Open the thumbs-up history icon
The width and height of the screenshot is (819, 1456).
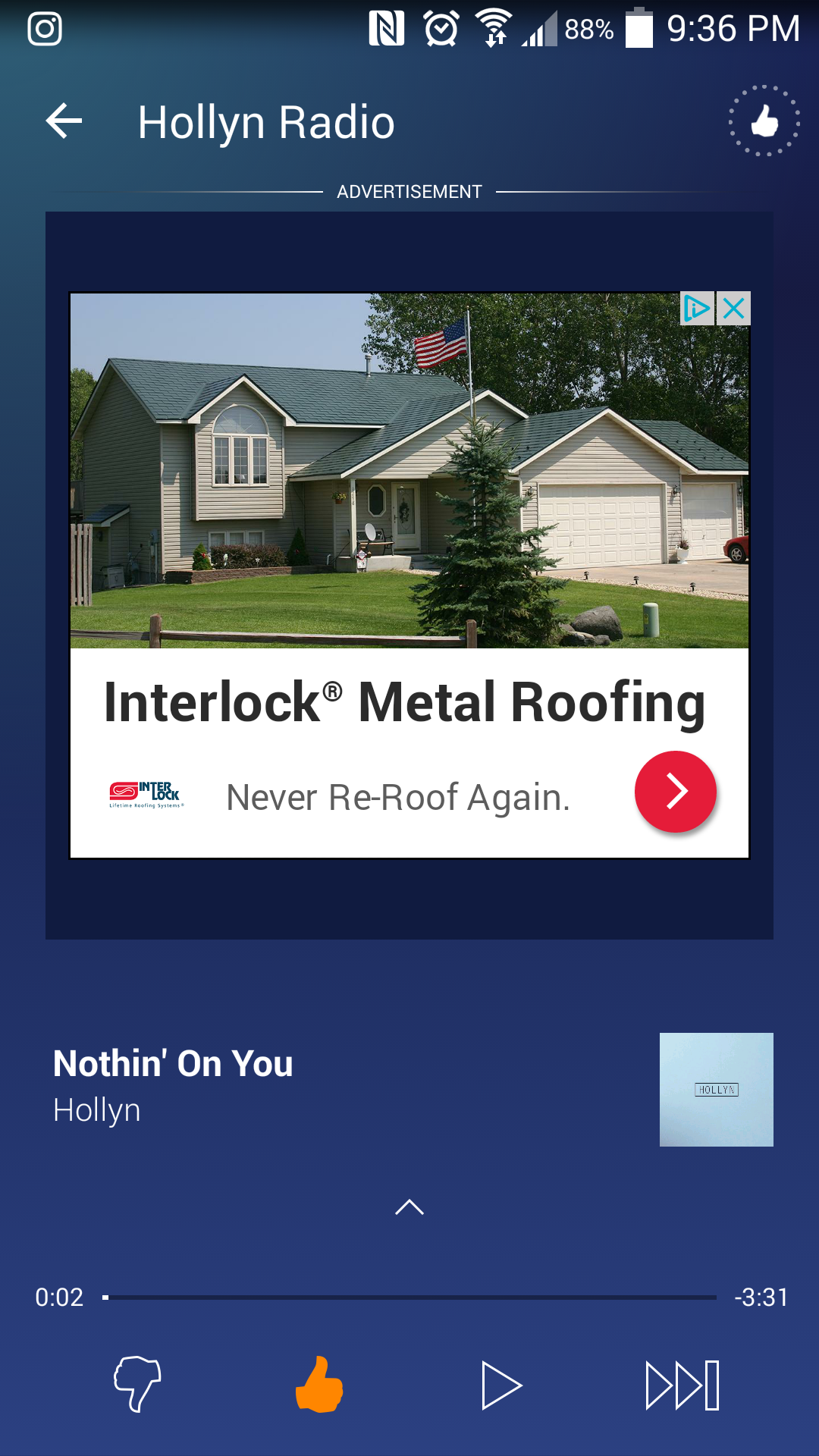click(x=764, y=121)
